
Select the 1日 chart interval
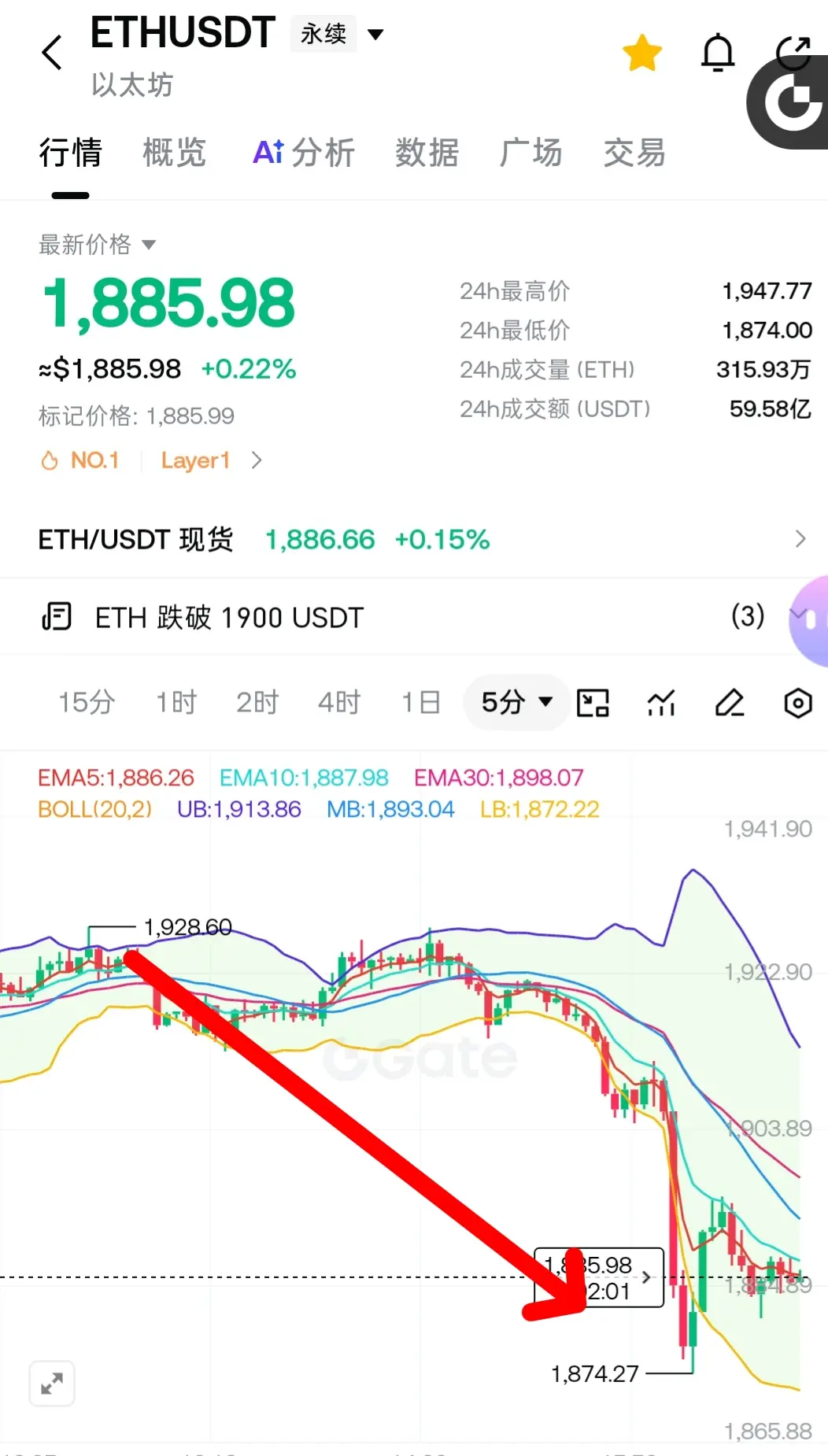[421, 702]
